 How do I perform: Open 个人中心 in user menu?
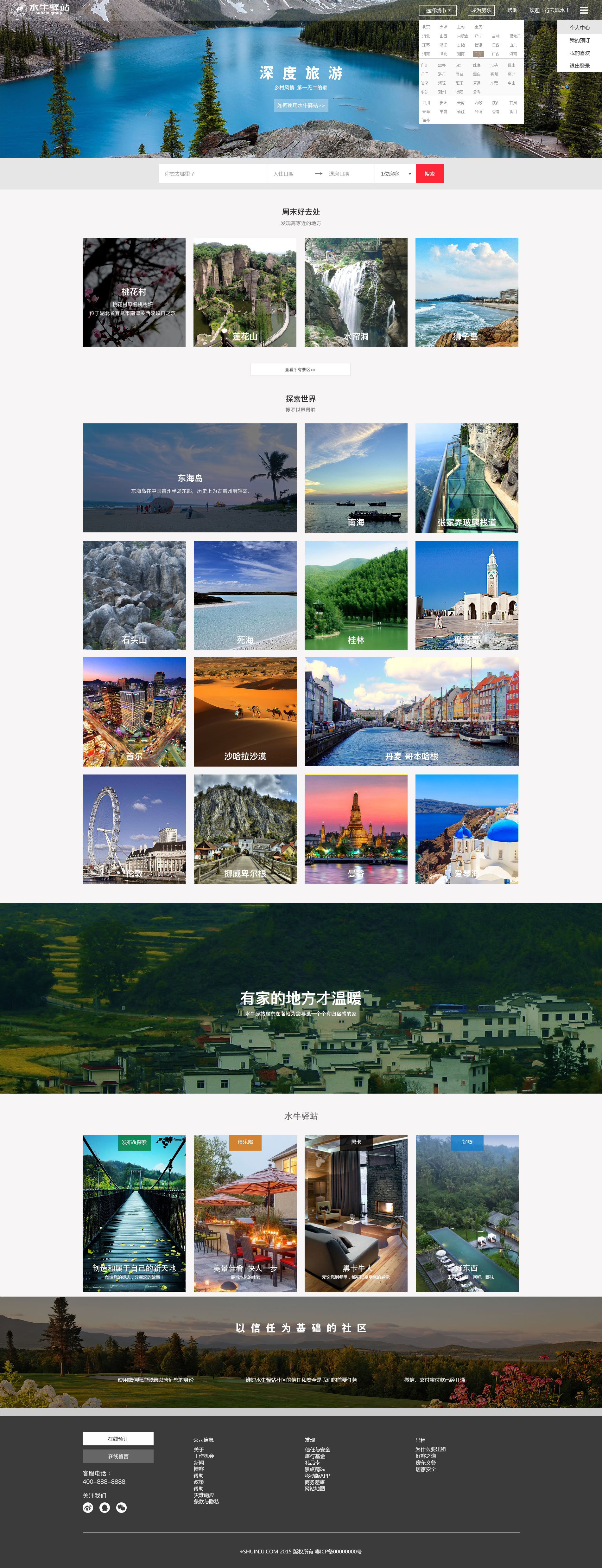click(x=579, y=27)
